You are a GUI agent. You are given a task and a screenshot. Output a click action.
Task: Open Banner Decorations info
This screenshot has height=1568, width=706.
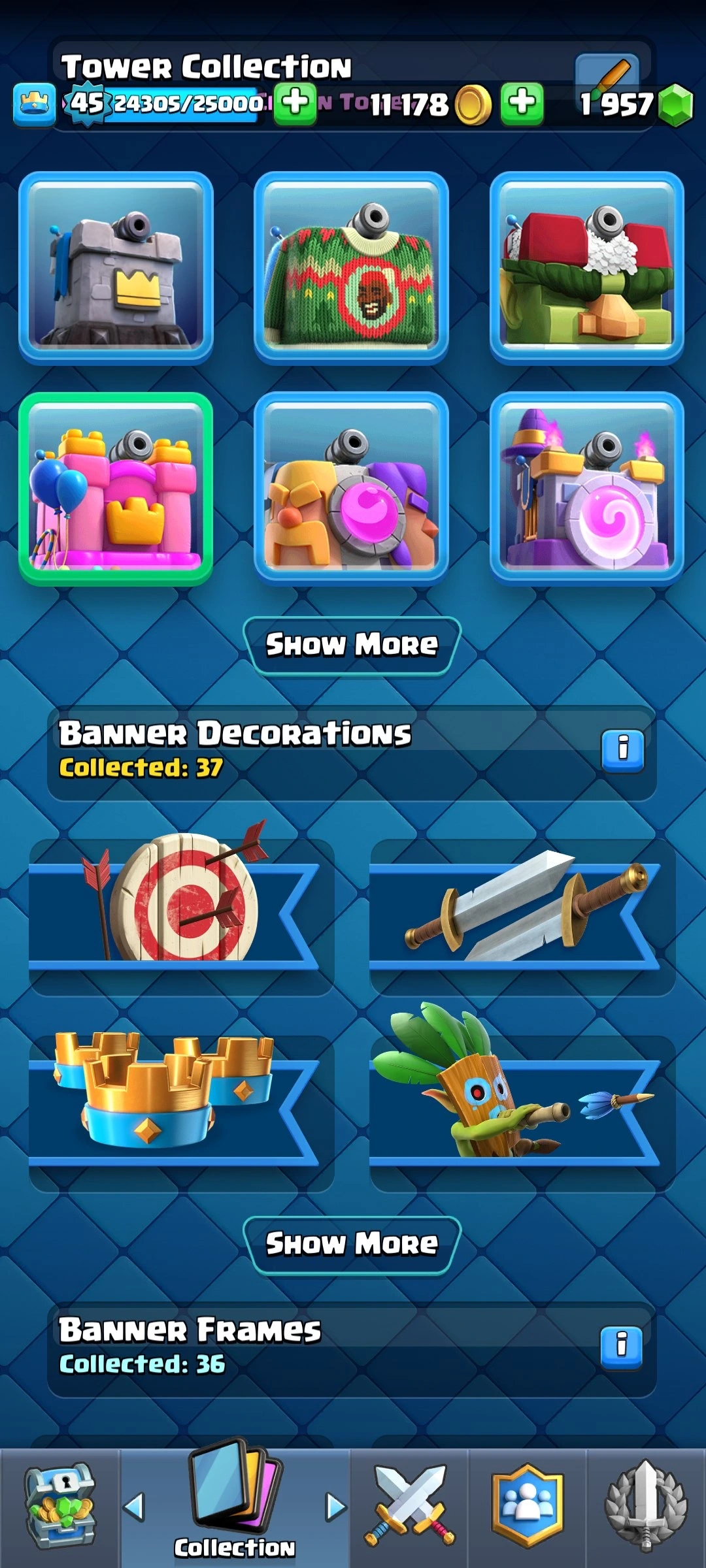click(622, 749)
